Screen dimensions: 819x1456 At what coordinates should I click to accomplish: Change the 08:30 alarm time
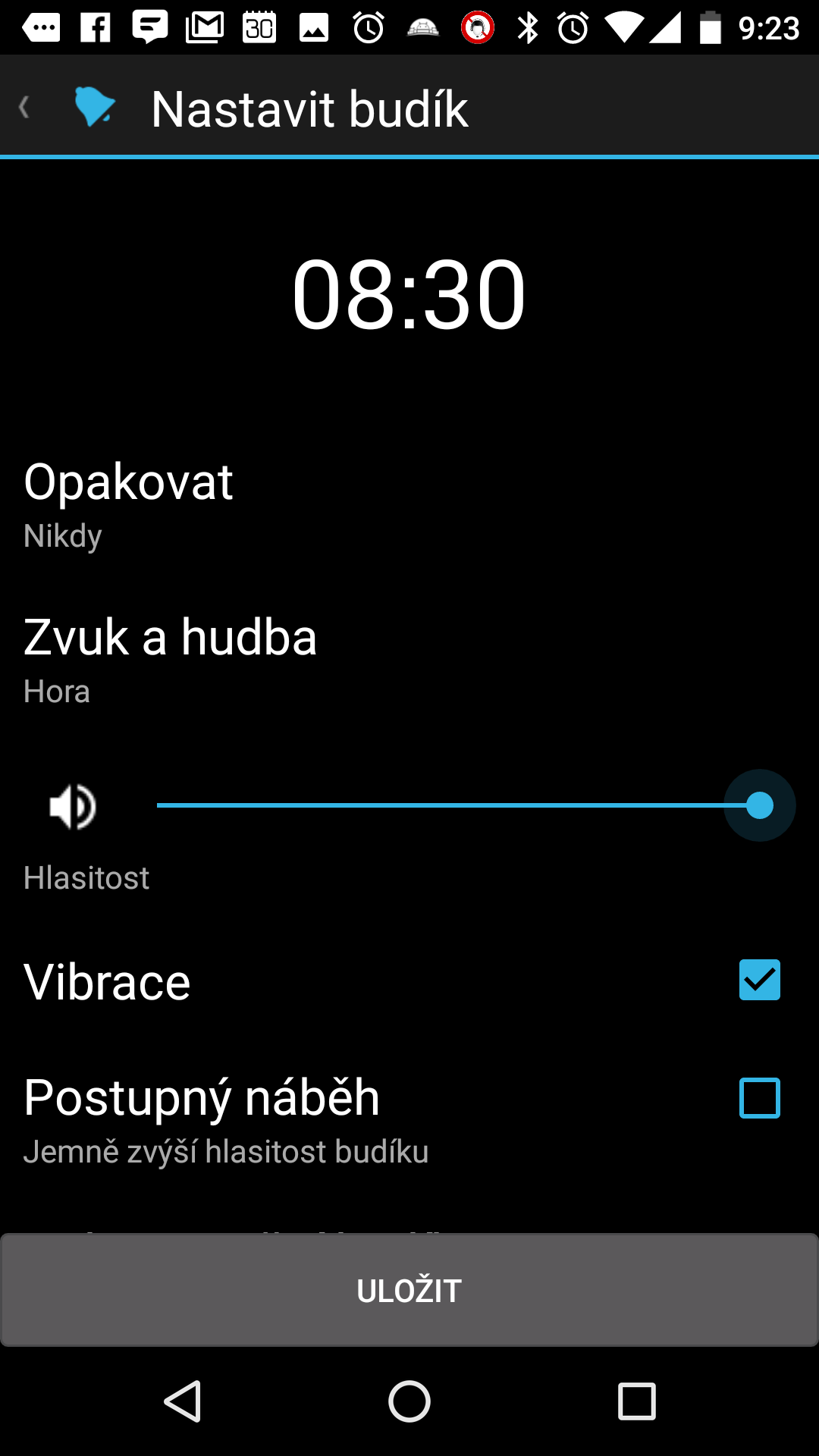click(x=409, y=294)
